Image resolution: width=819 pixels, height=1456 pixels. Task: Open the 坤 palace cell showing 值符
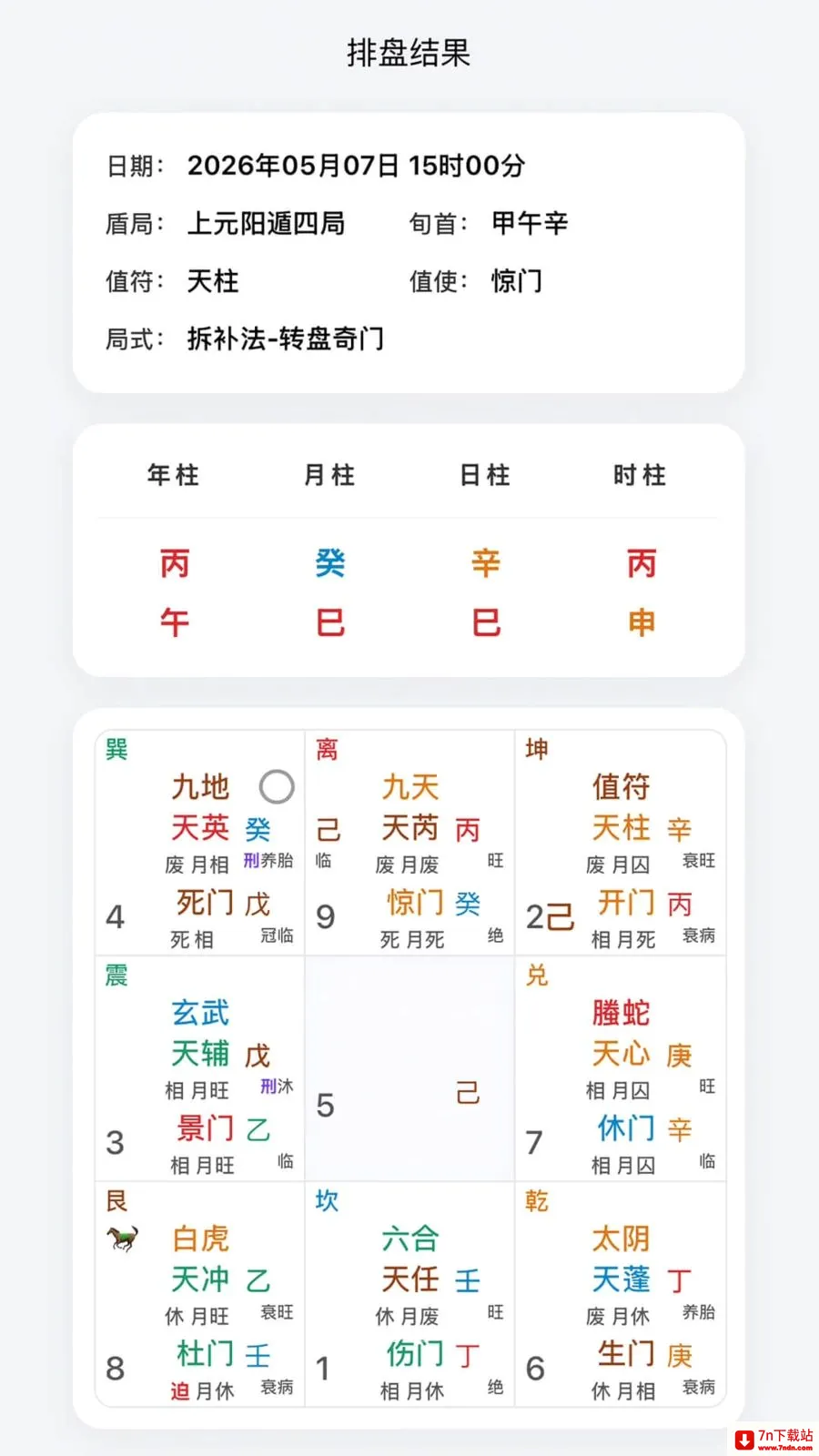point(621,843)
